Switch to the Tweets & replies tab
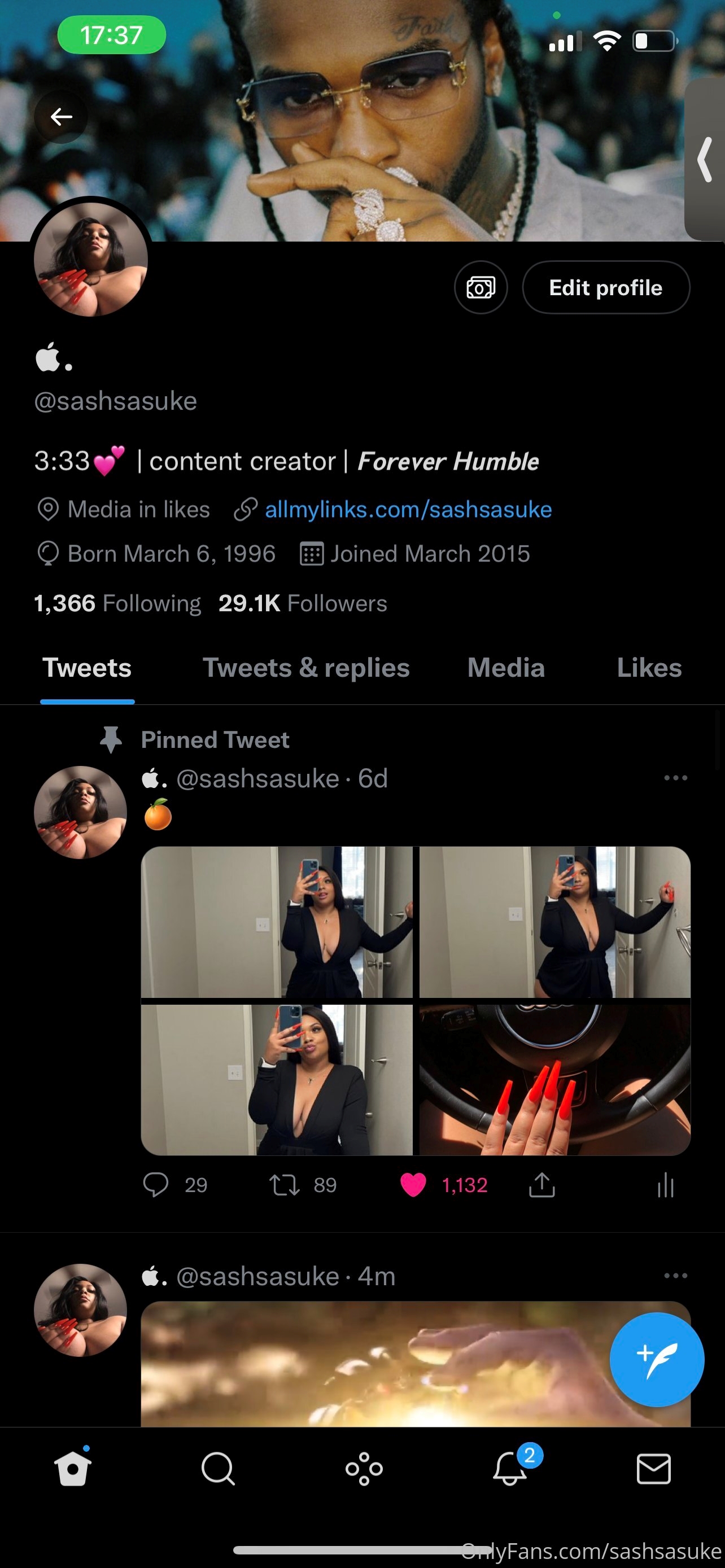The height and width of the screenshot is (1568, 725). (x=306, y=668)
